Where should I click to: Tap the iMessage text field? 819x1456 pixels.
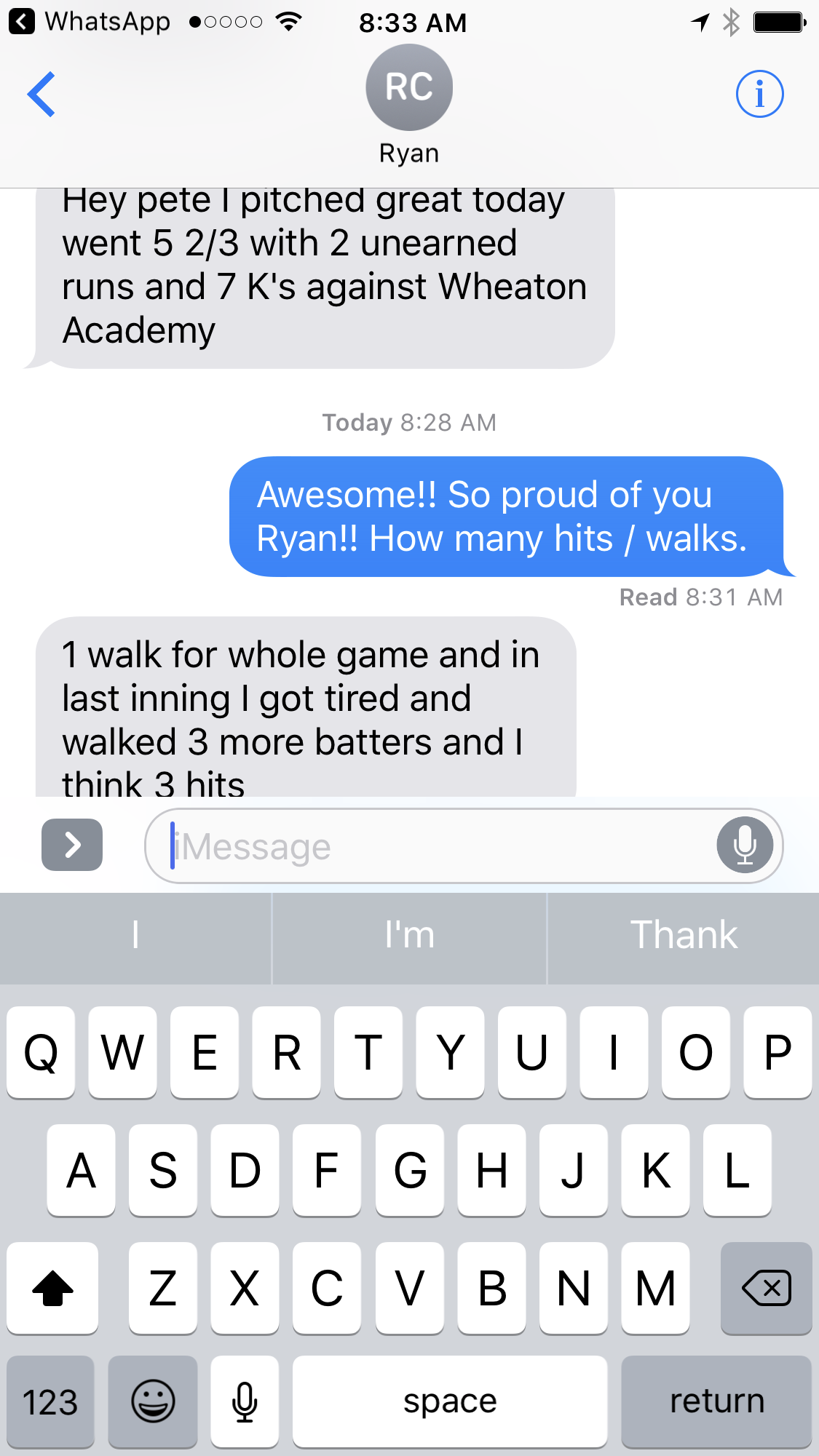(x=437, y=846)
